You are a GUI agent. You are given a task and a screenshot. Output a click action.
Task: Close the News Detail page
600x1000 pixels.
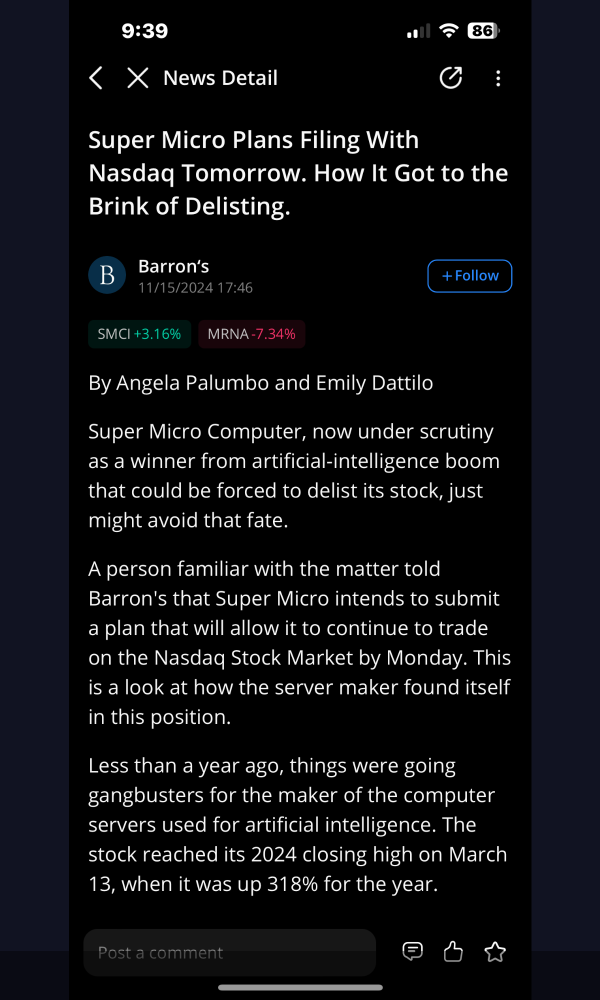coord(137,78)
